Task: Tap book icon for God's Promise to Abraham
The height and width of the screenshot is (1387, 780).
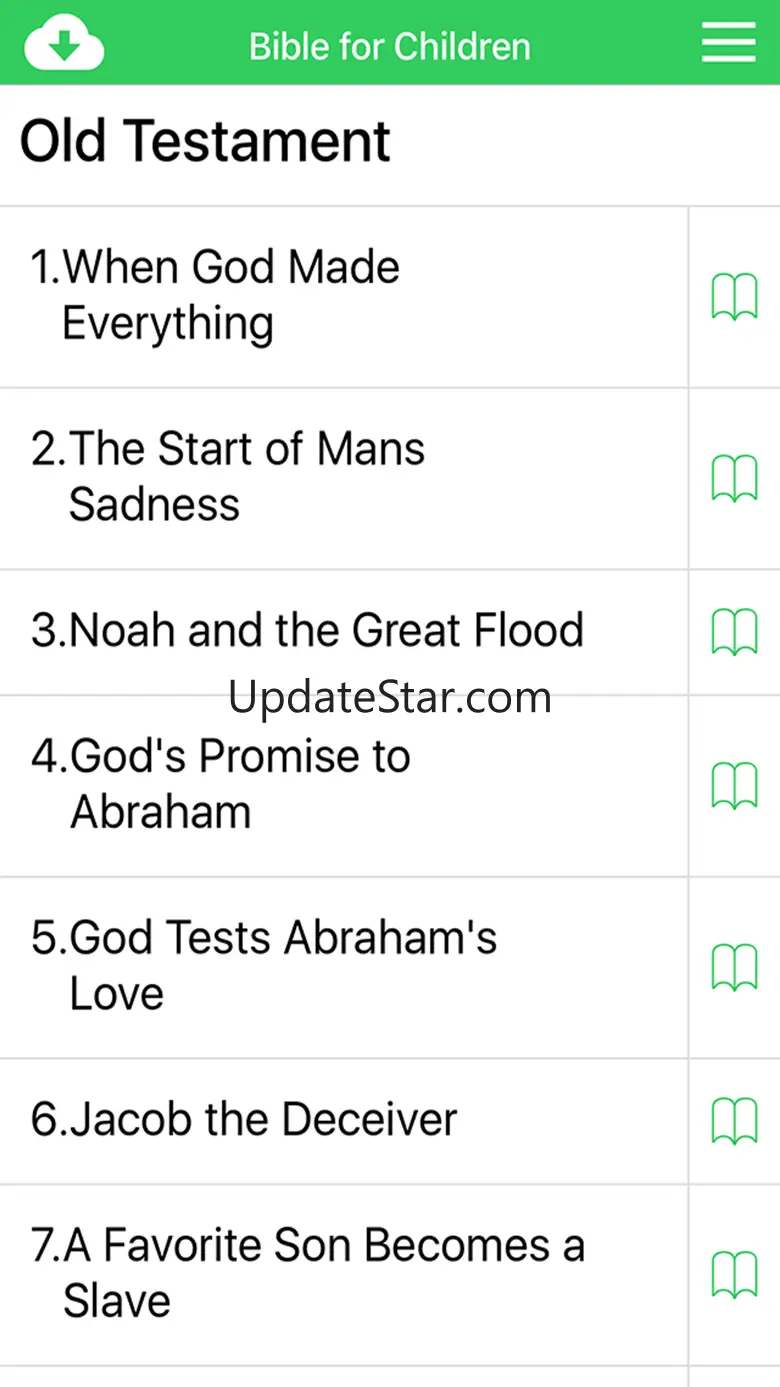Action: point(734,786)
